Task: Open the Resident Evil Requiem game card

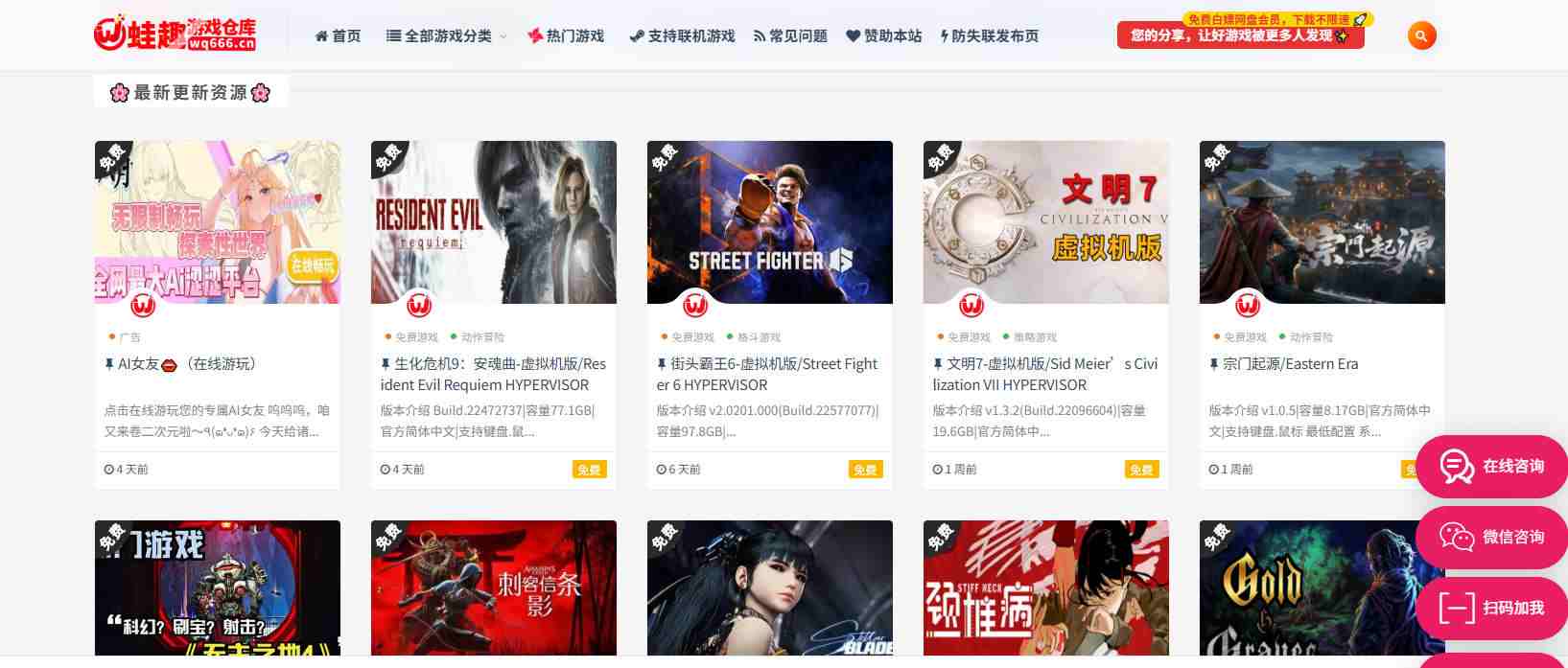Action: [493, 222]
